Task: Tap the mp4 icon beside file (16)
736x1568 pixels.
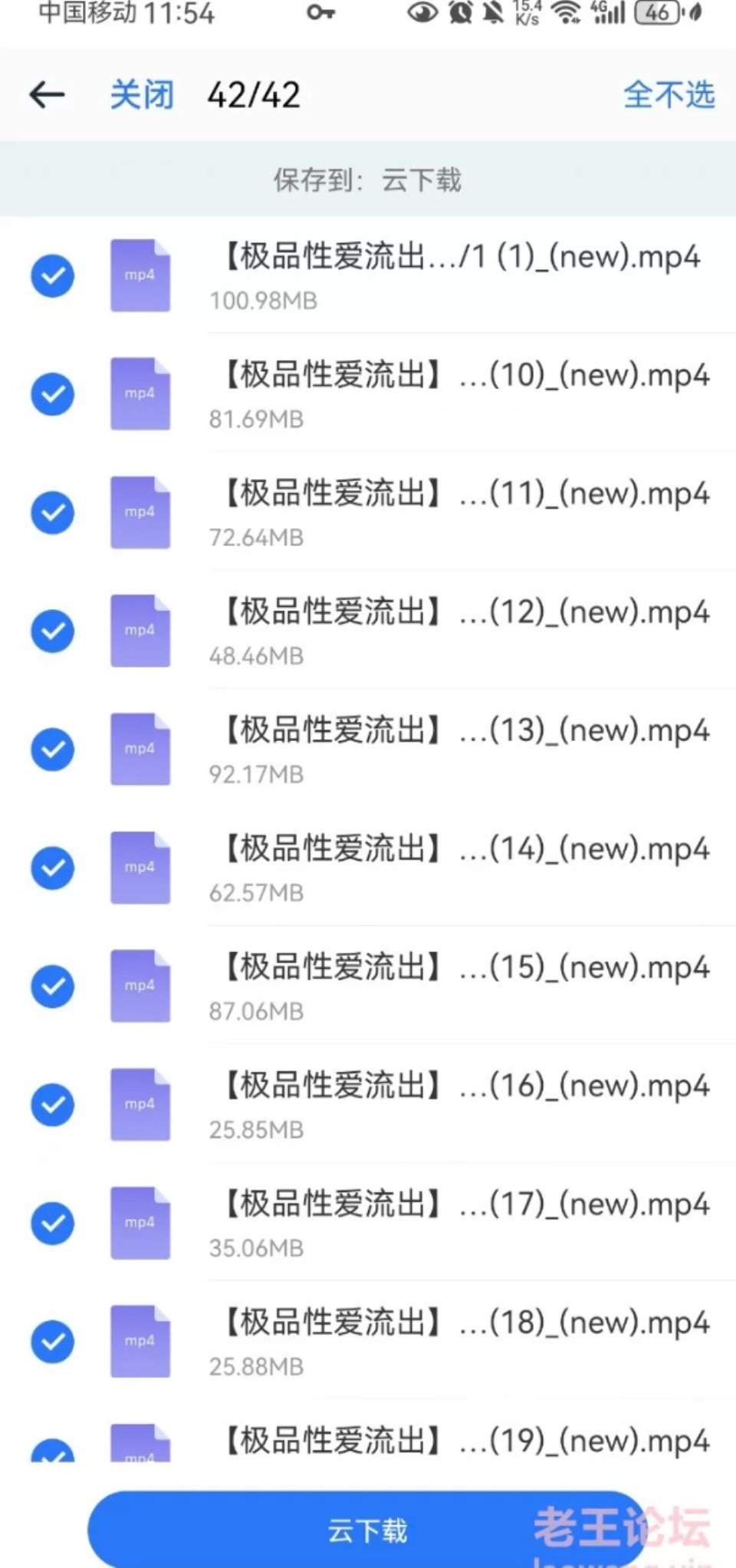Action: 140,1105
